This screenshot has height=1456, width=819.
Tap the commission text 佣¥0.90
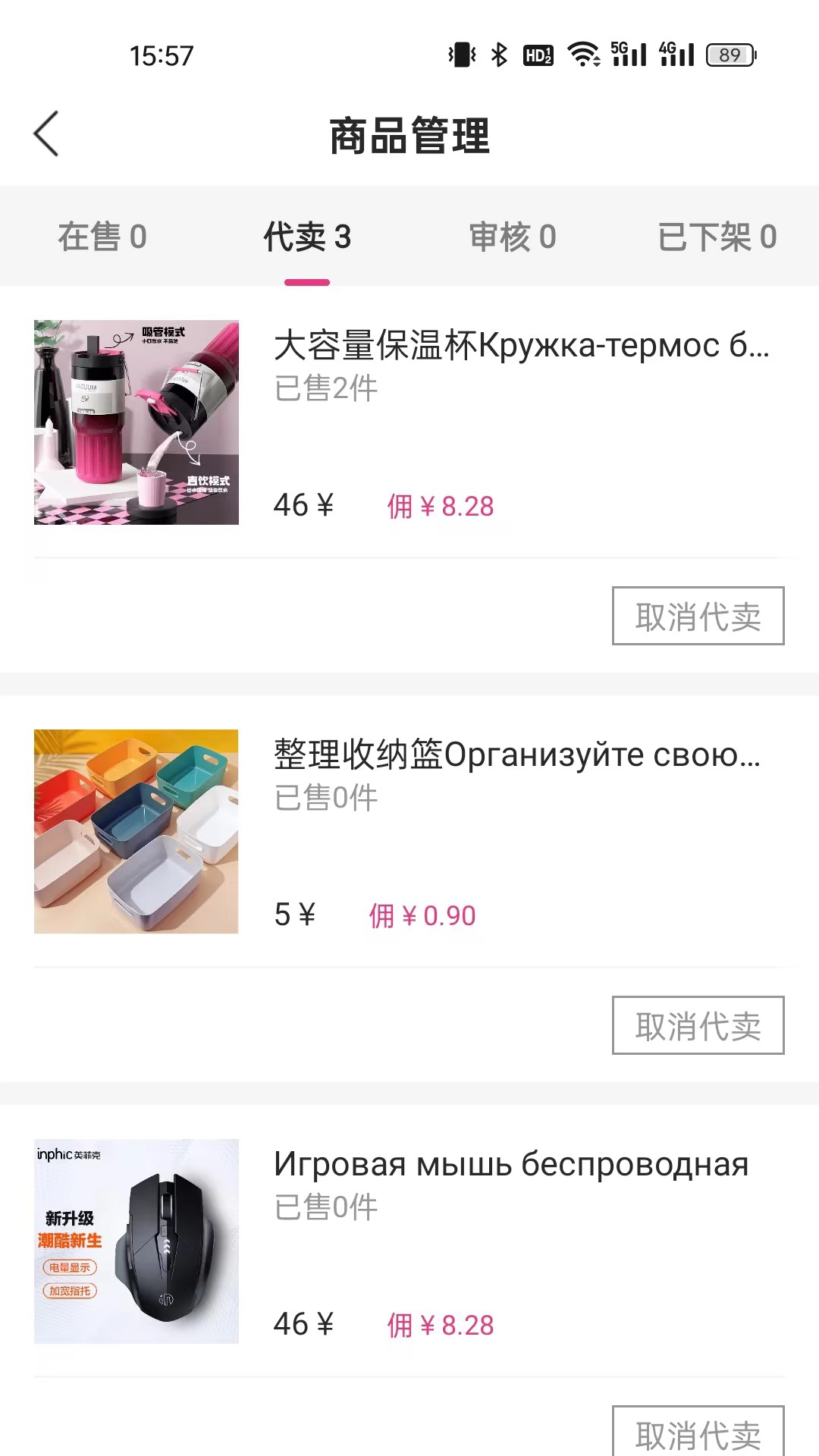pos(422,915)
